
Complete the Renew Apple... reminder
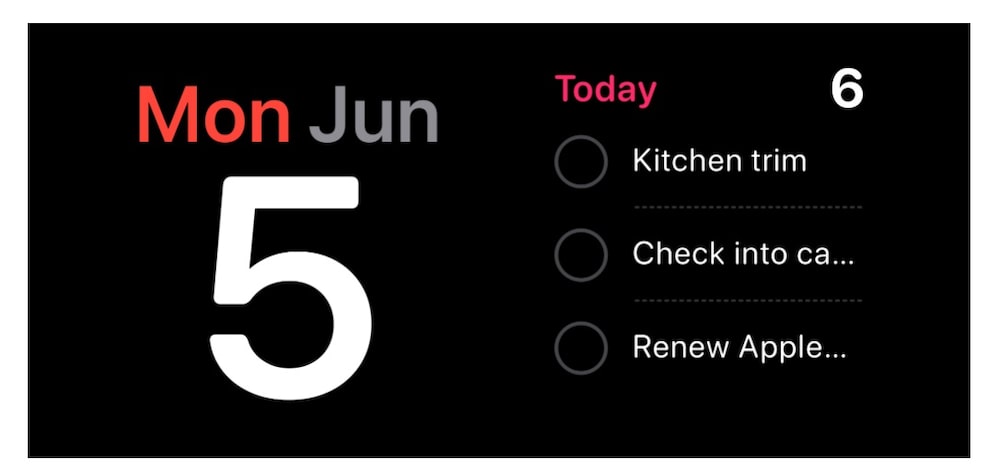click(x=581, y=348)
